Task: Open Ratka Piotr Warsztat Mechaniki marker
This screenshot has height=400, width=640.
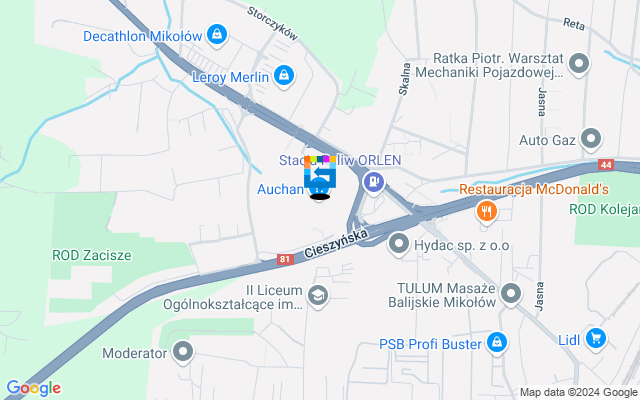Action: coord(577,67)
